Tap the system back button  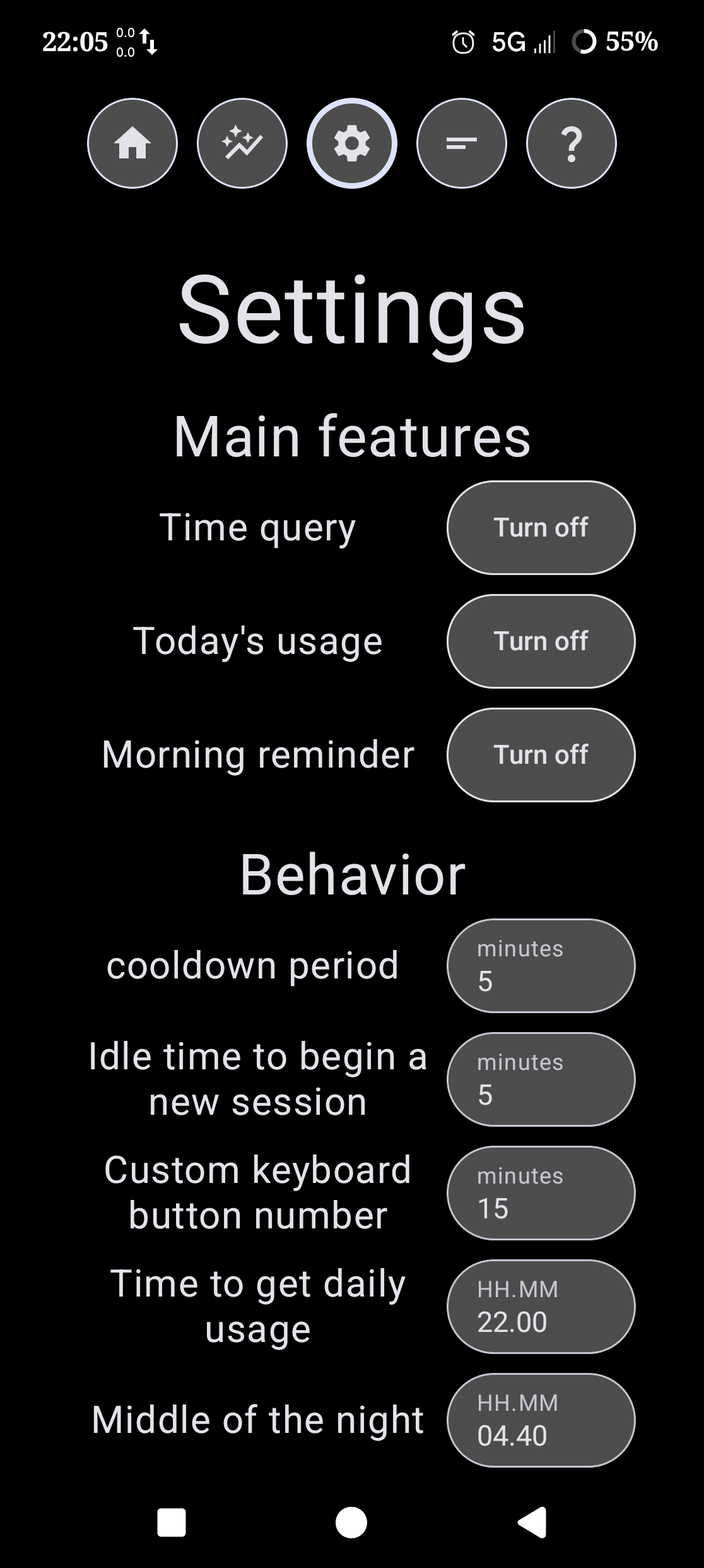532,1522
